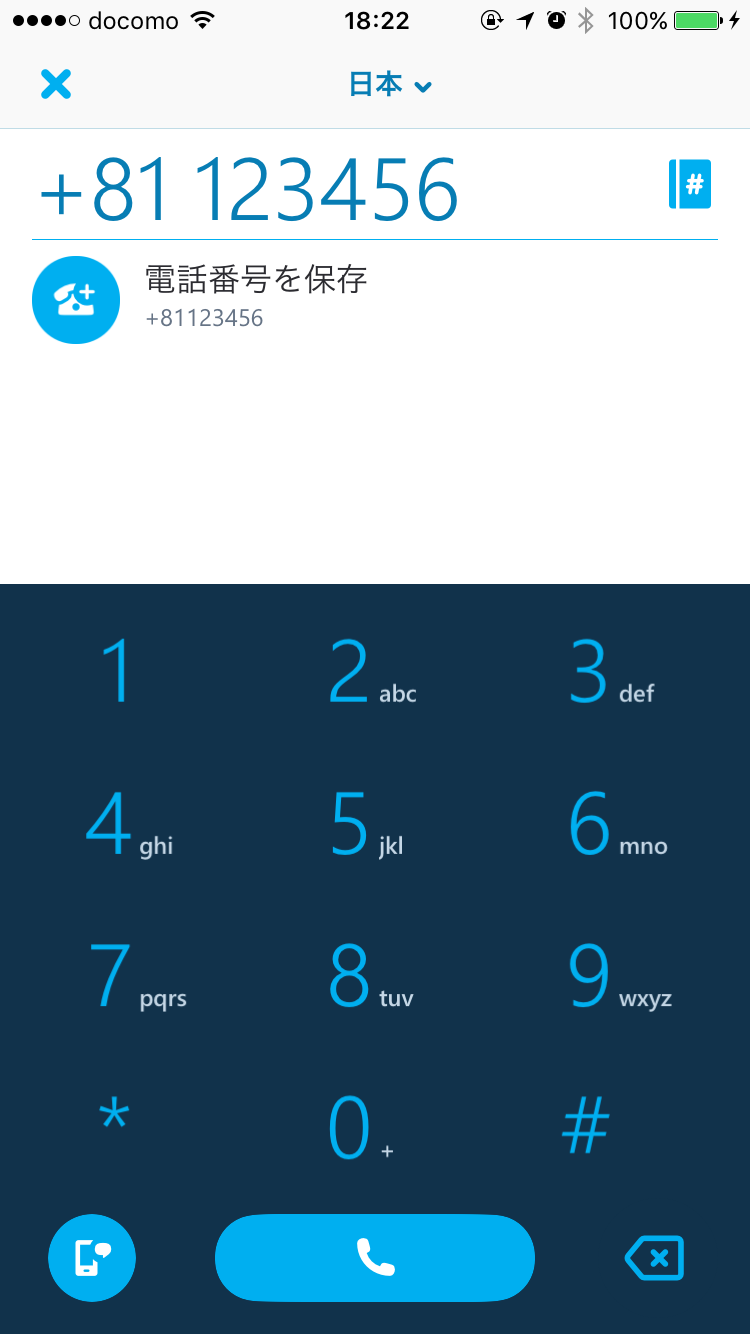The width and height of the screenshot is (750, 1334).
Task: Send an SMS with the message icon
Action: click(92, 1258)
